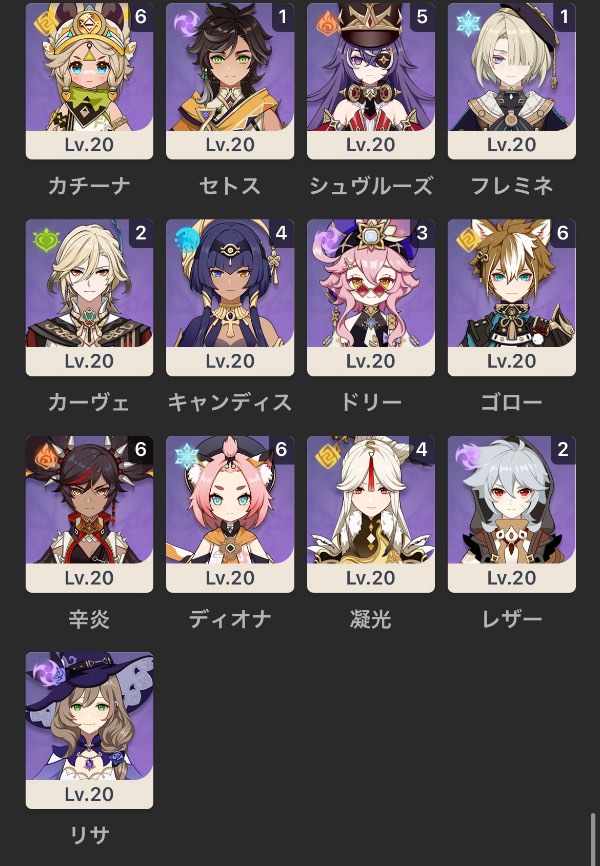Open the シュヴルーズ character card

coord(371,80)
